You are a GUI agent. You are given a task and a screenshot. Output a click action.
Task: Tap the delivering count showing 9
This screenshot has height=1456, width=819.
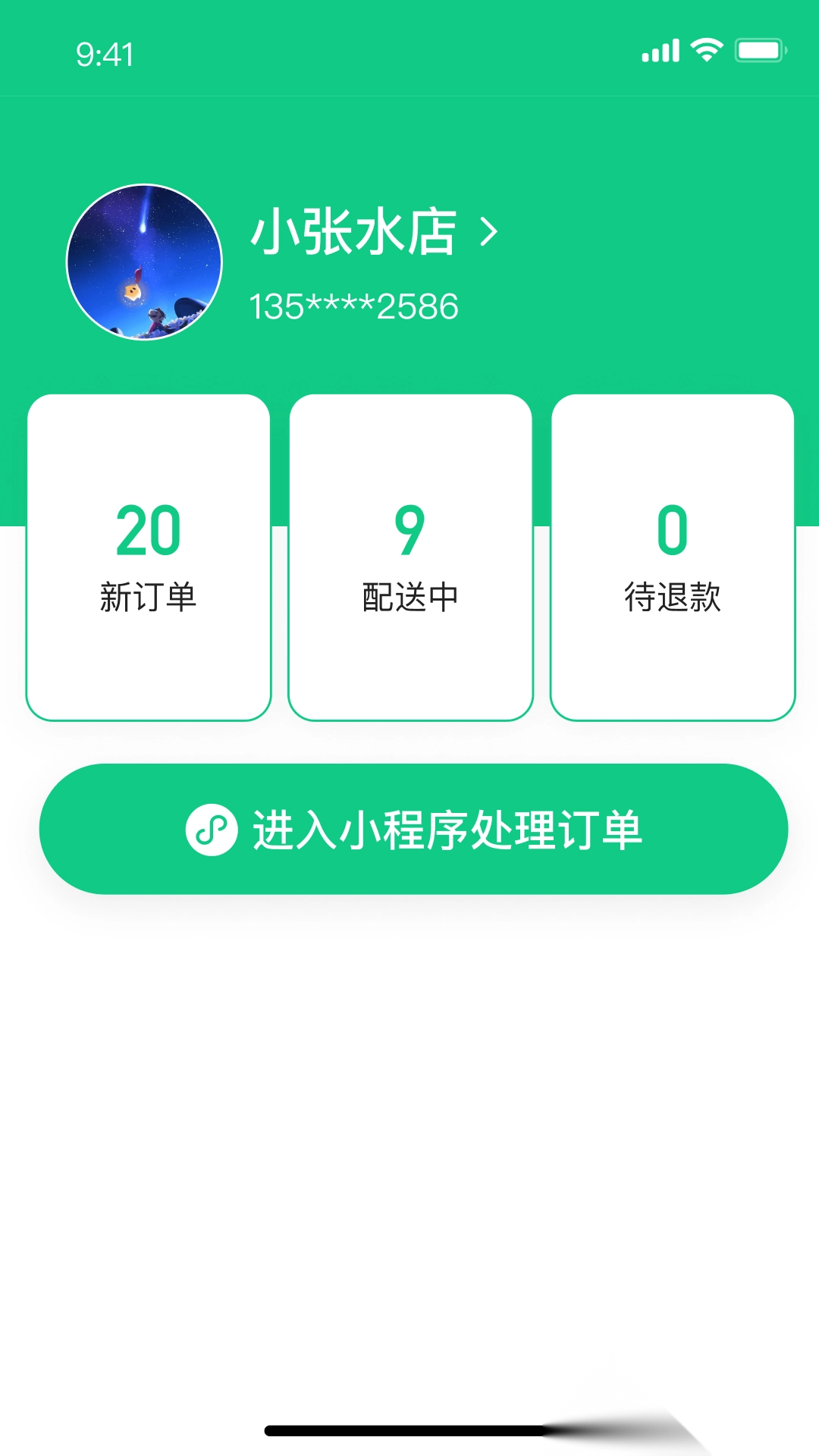click(409, 531)
